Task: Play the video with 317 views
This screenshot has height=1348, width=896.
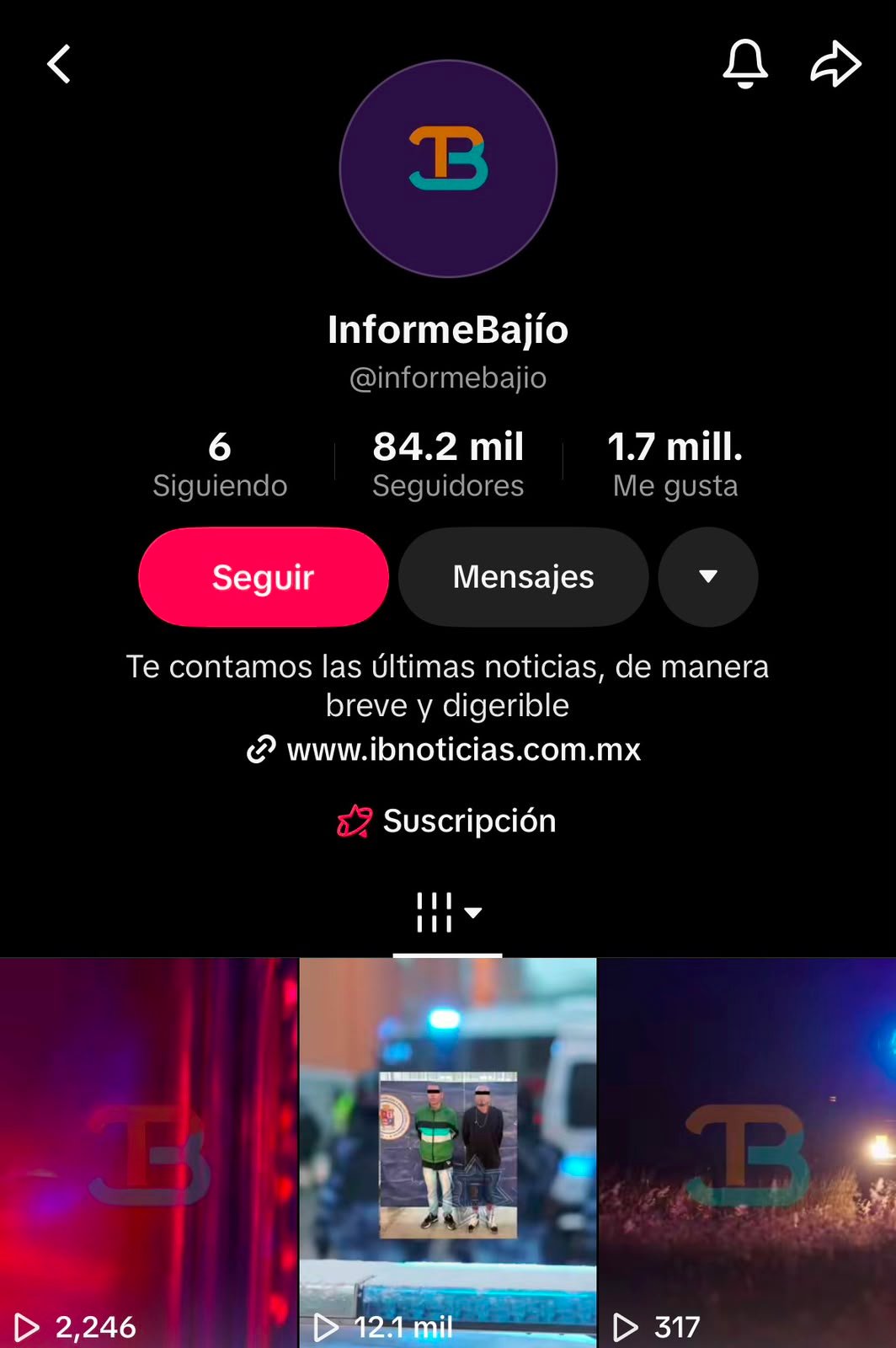Action: coord(747,1153)
